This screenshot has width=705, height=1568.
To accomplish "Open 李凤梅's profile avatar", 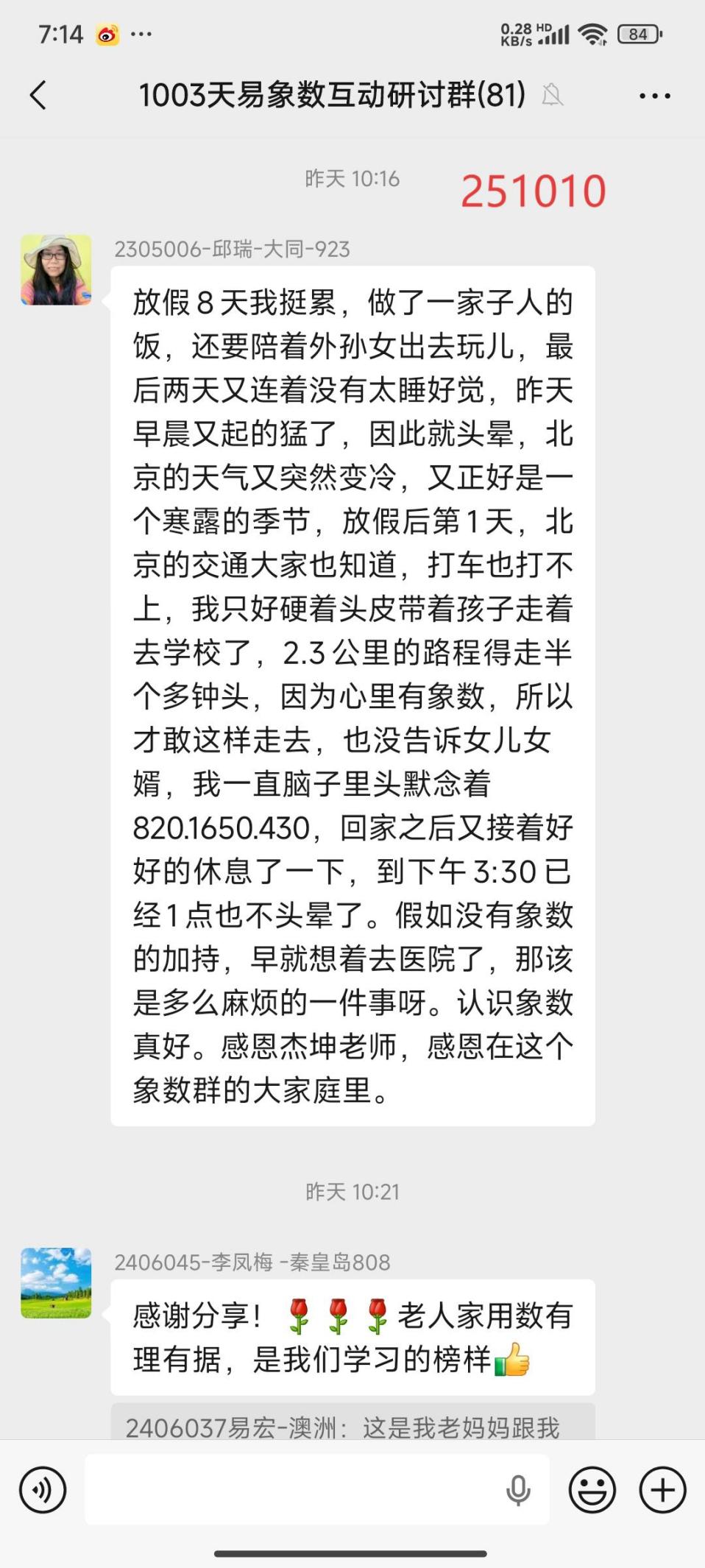I will coord(56,1282).
